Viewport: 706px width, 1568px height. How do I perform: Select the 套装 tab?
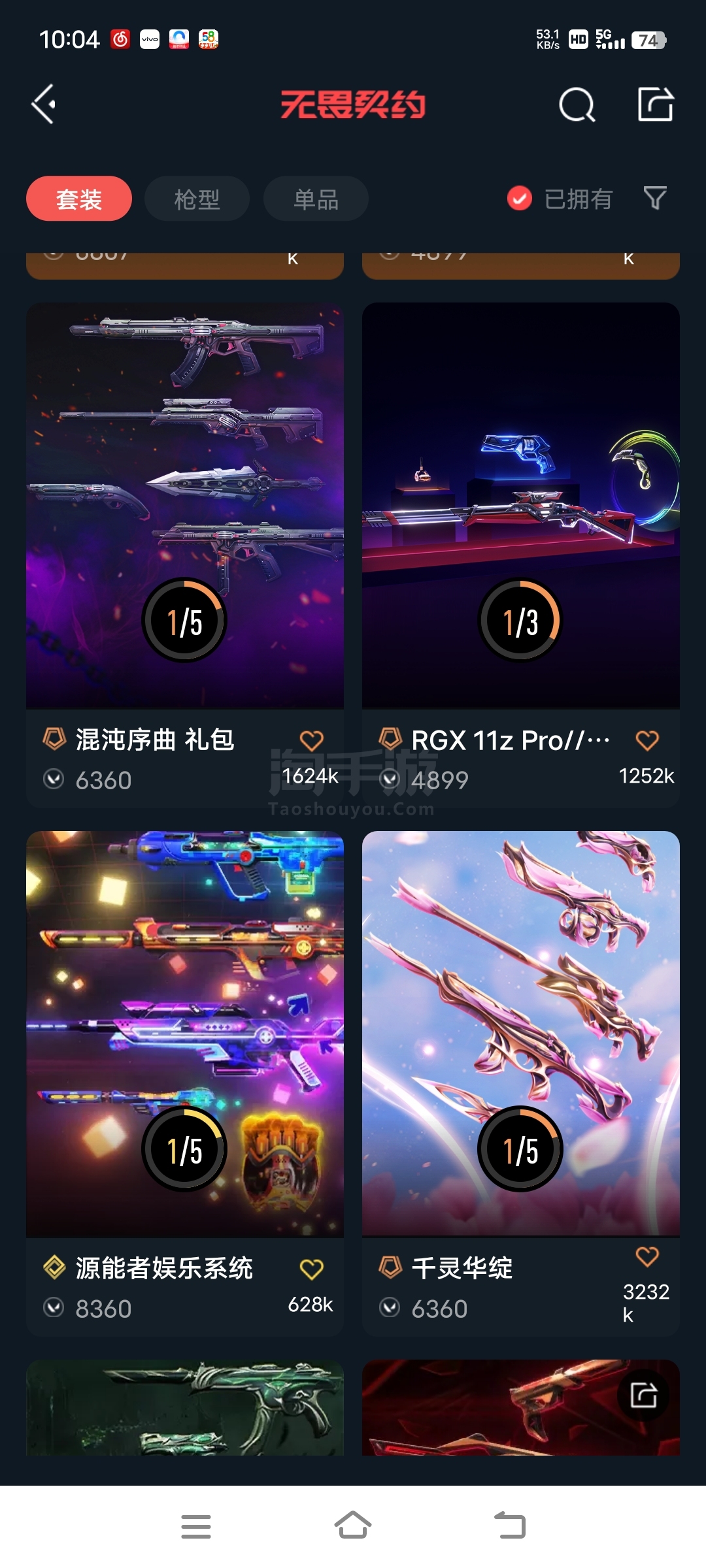click(x=79, y=199)
